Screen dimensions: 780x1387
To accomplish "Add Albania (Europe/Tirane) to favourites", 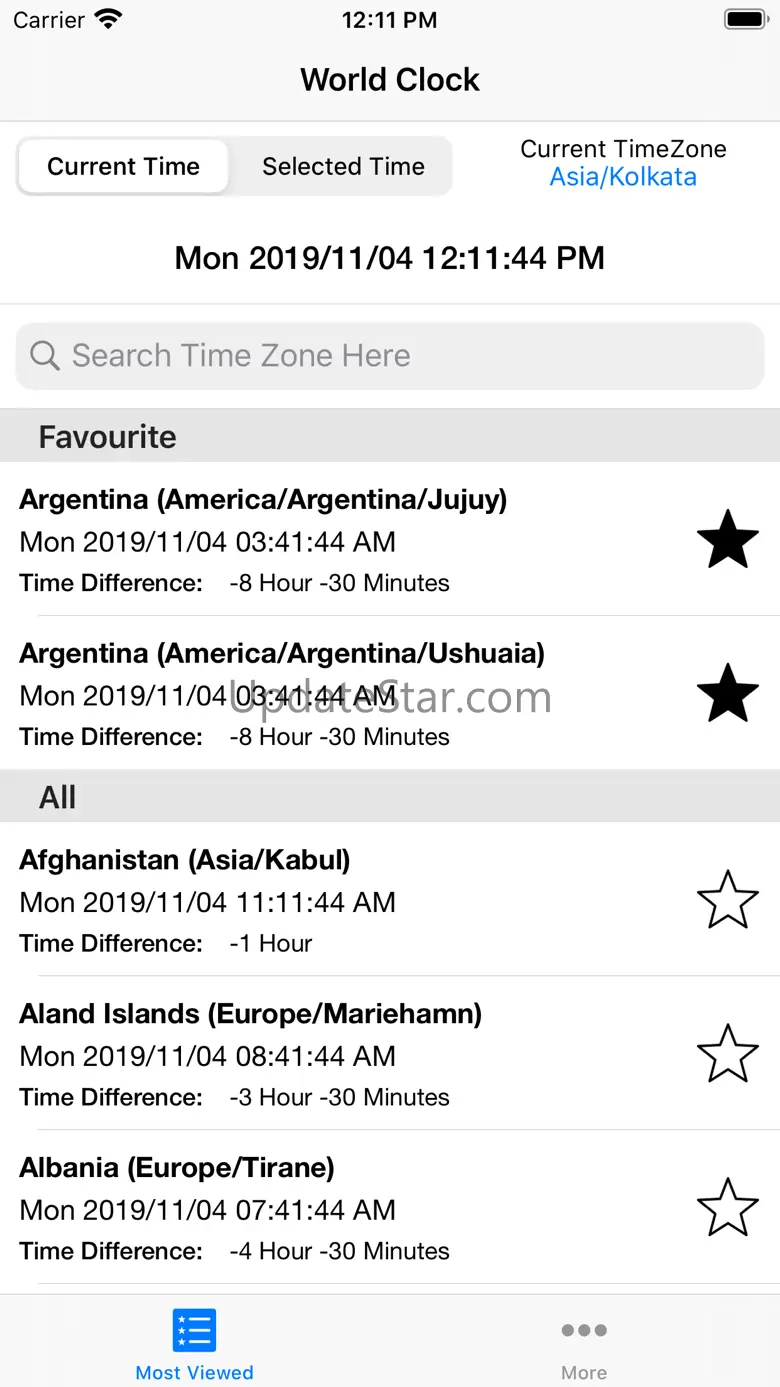I will click(x=727, y=1208).
